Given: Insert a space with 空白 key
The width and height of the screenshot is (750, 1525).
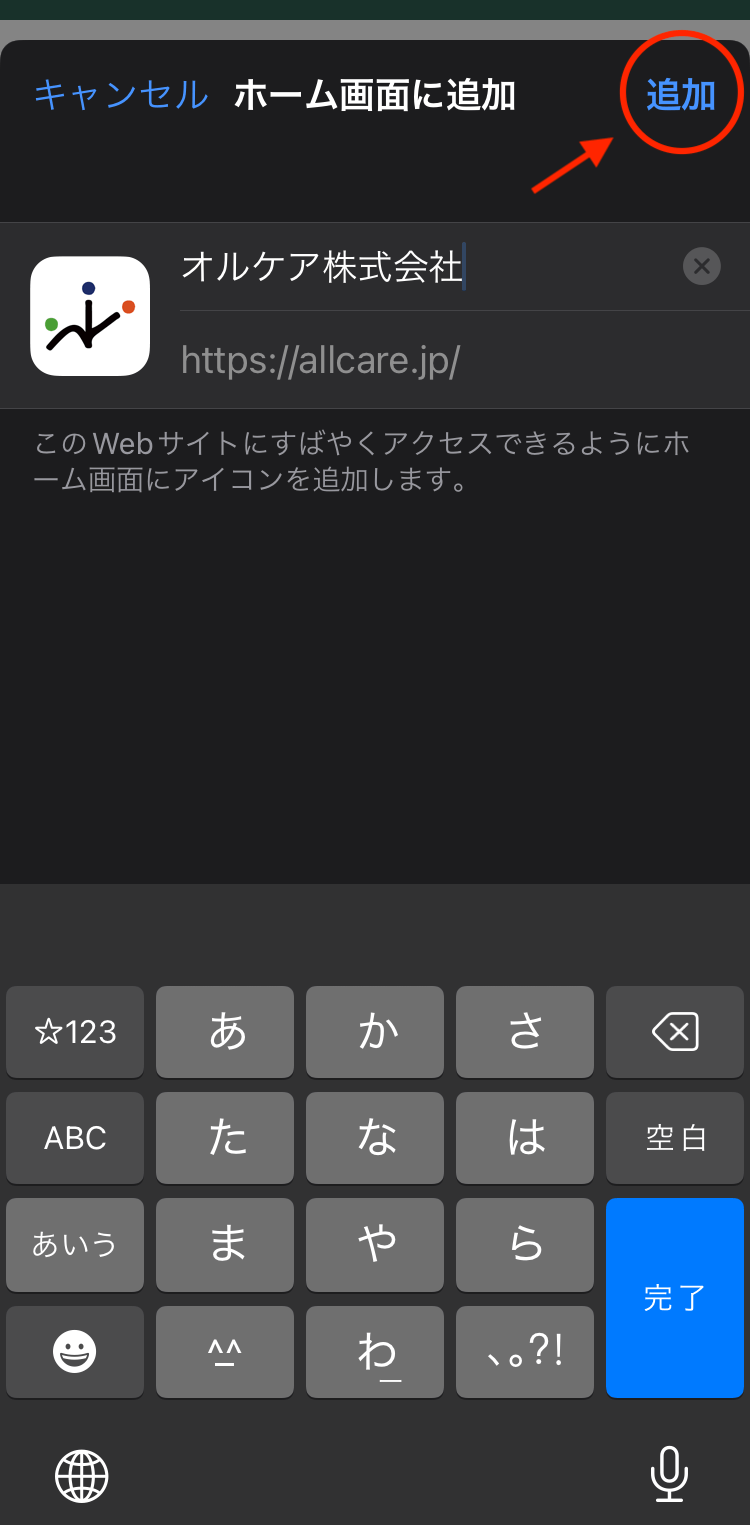Looking at the screenshot, I should [674, 1138].
